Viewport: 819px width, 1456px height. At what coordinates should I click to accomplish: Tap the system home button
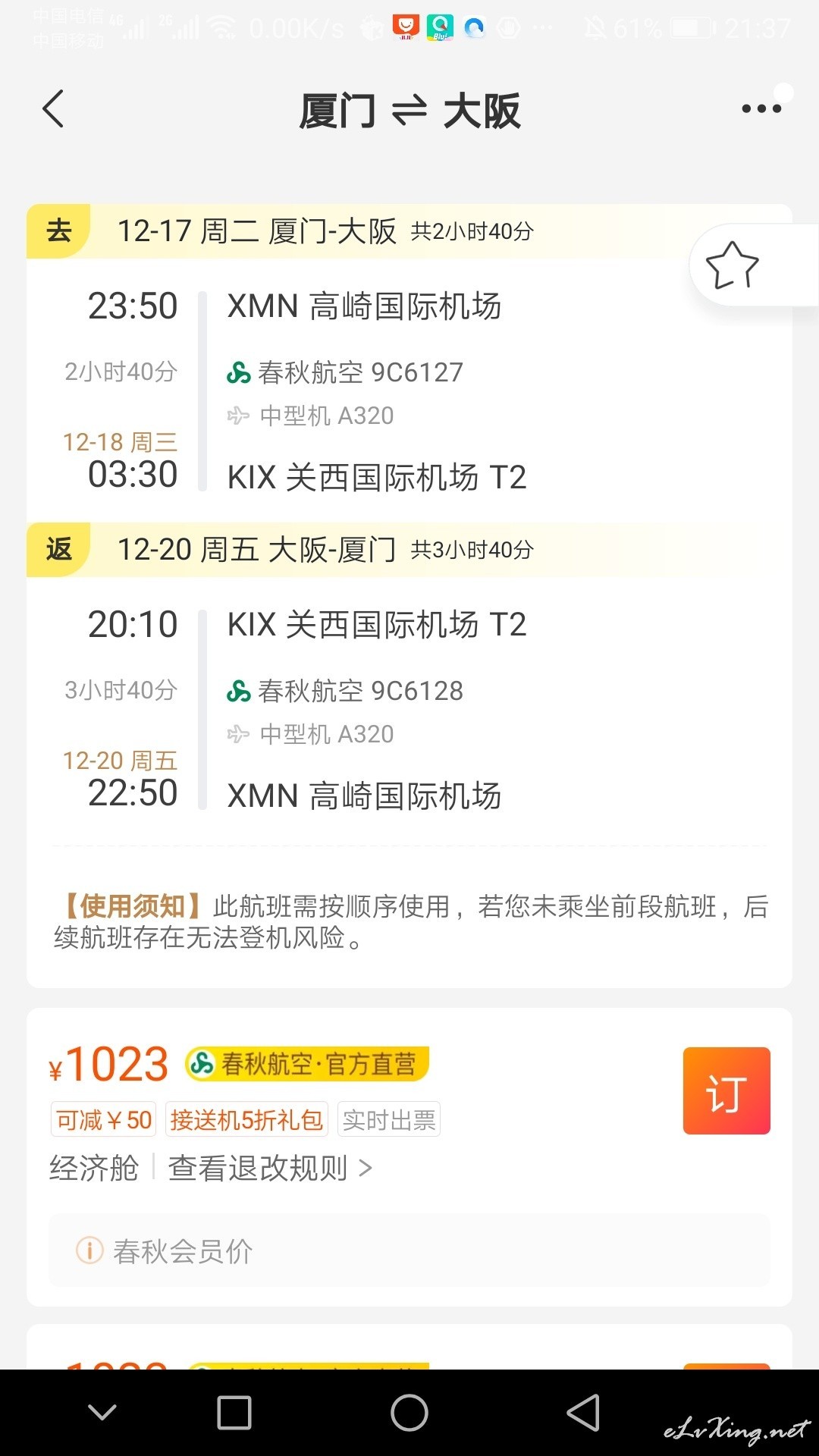409,1413
